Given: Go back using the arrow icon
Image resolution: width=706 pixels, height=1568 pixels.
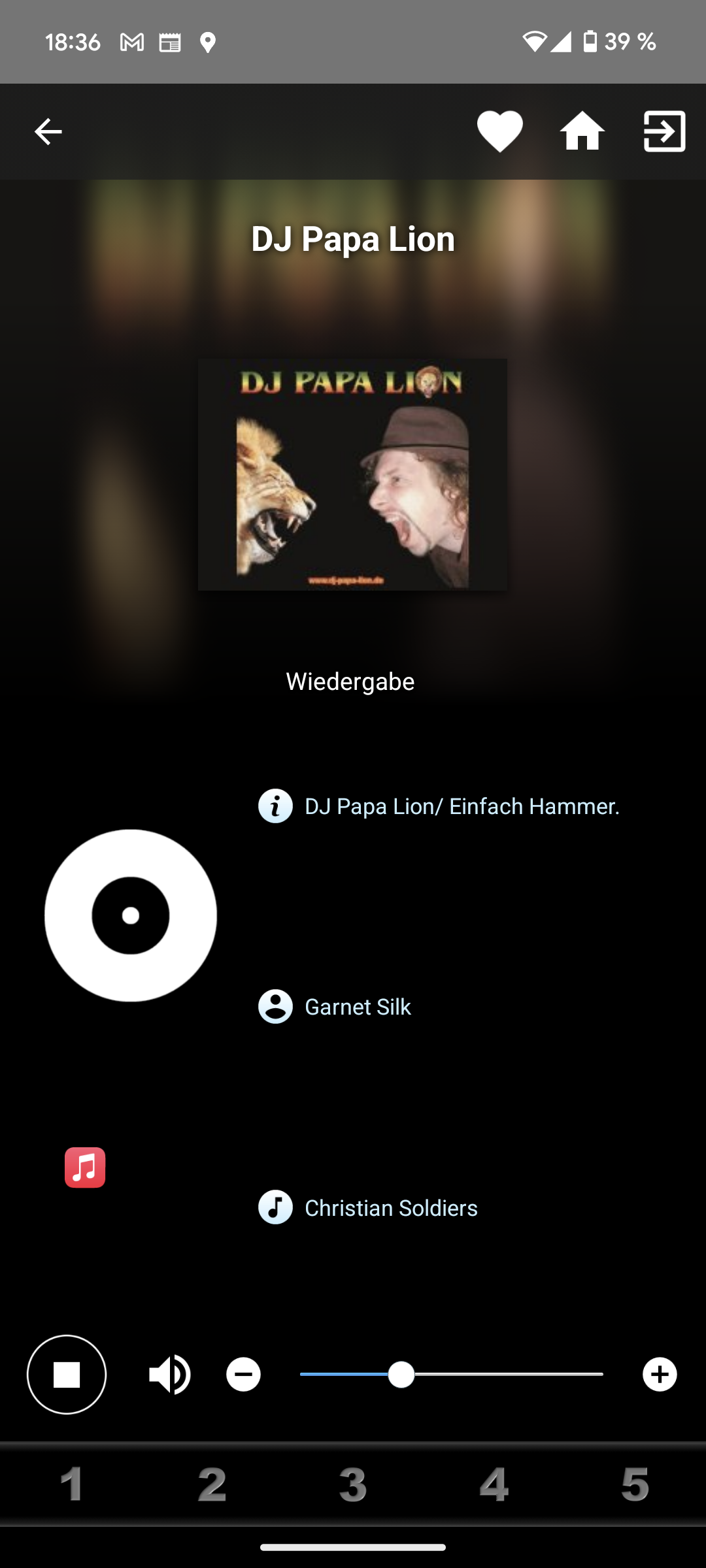Looking at the screenshot, I should coord(48,132).
